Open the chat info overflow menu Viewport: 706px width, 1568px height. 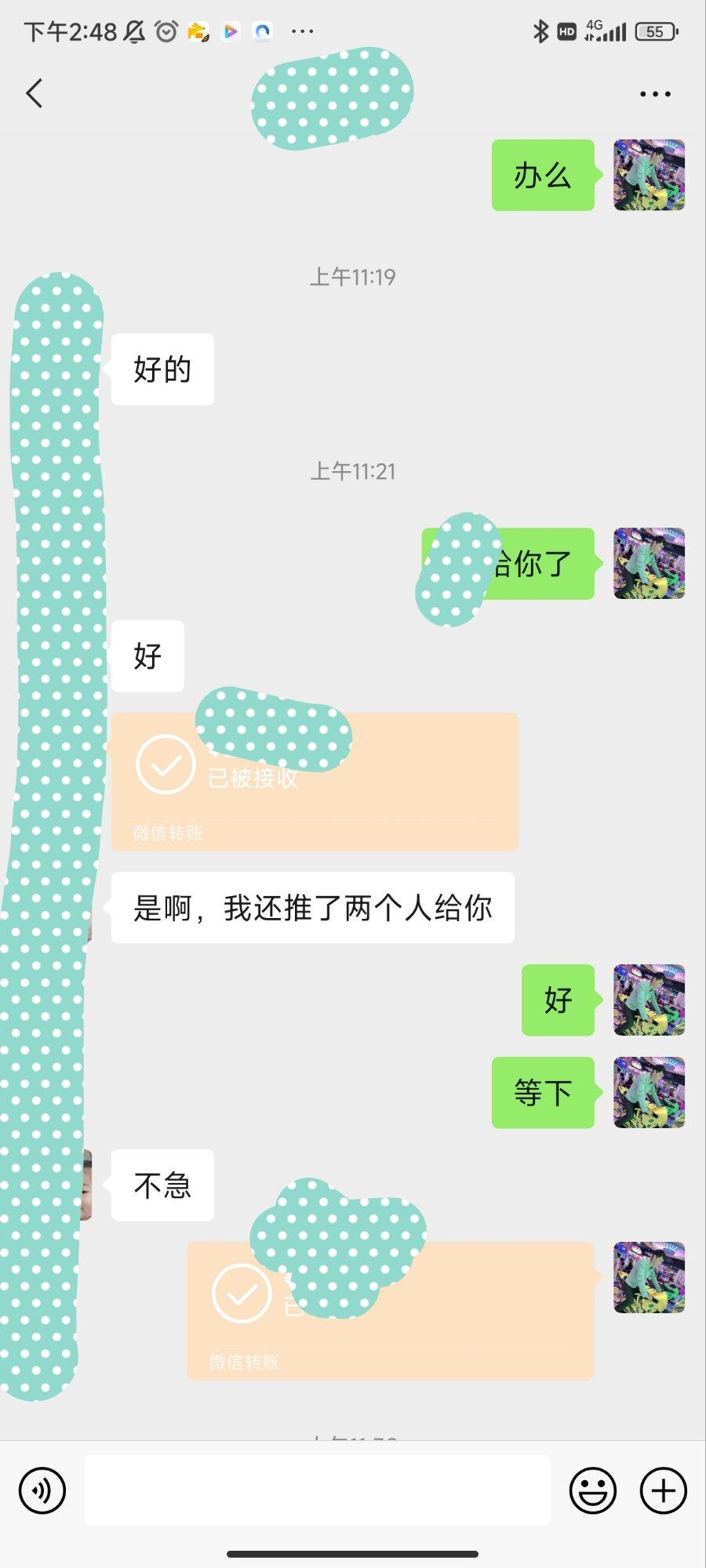tap(654, 94)
